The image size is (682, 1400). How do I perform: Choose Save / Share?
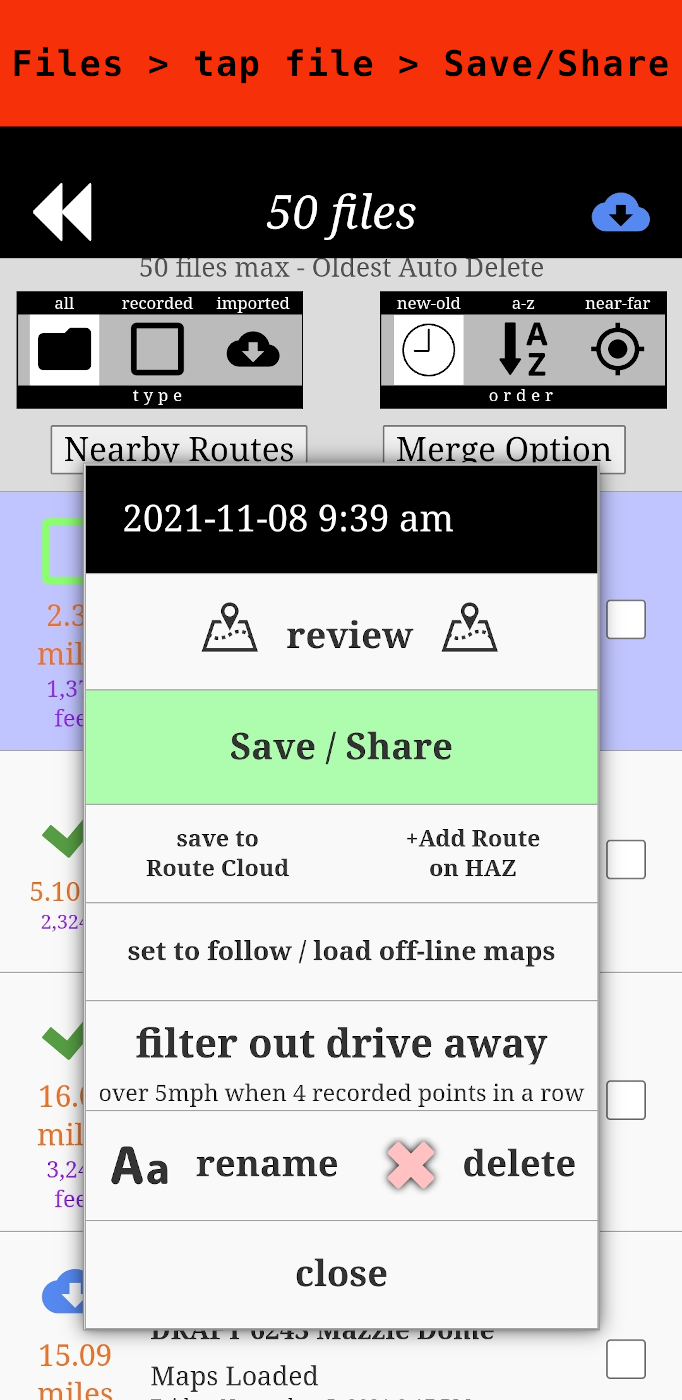point(341,747)
